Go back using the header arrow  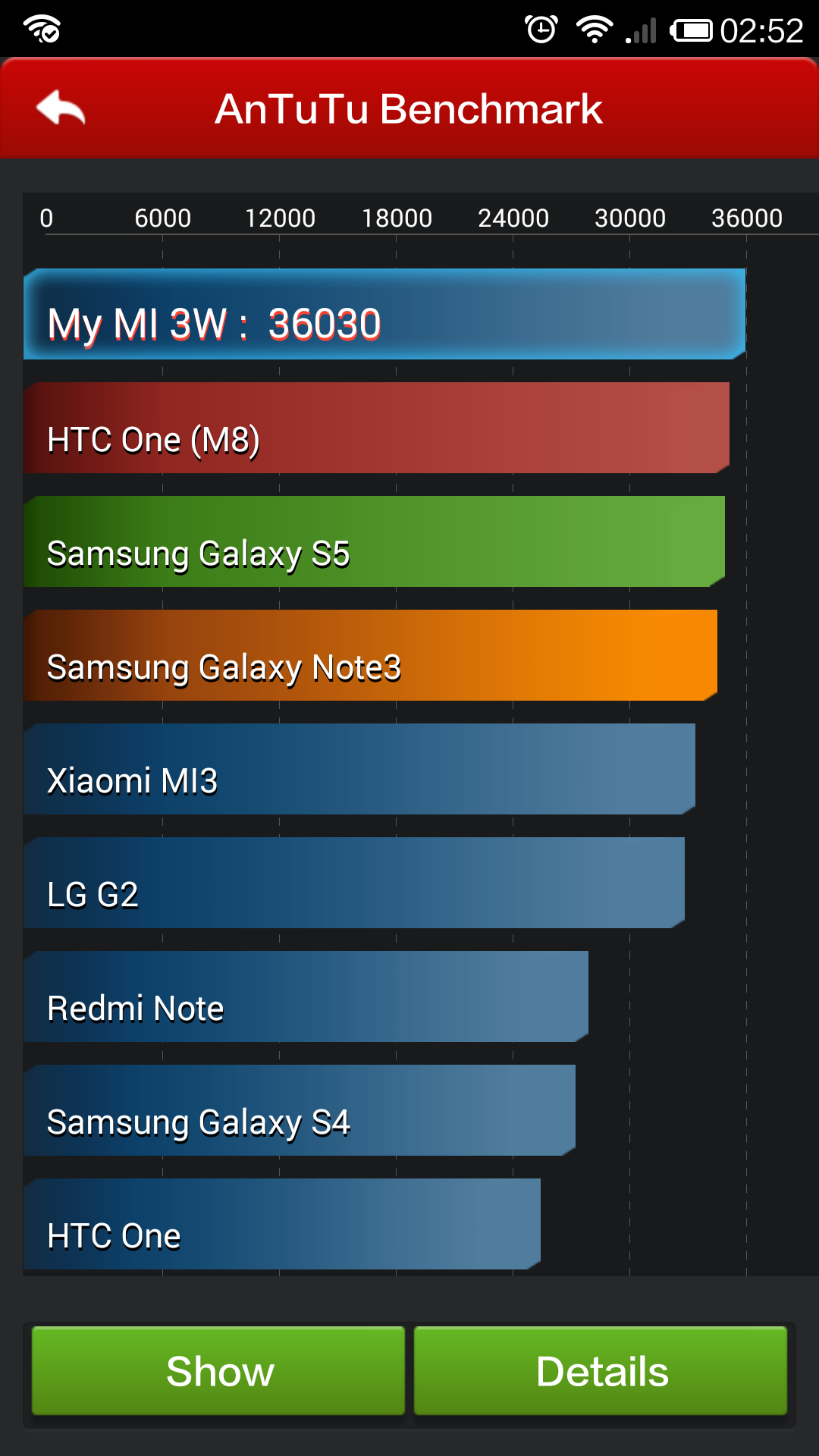pyautogui.click(x=61, y=108)
